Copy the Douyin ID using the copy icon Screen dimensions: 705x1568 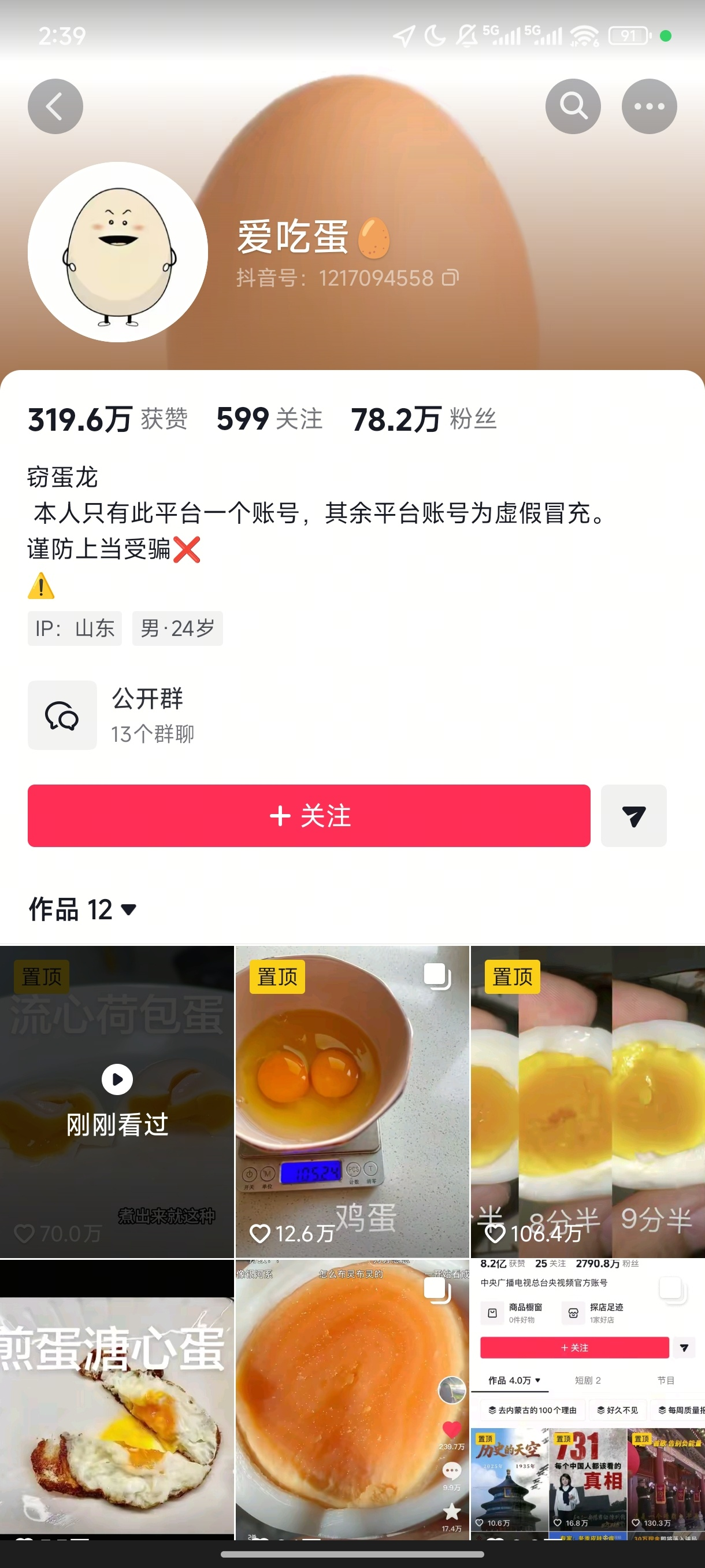tap(451, 278)
